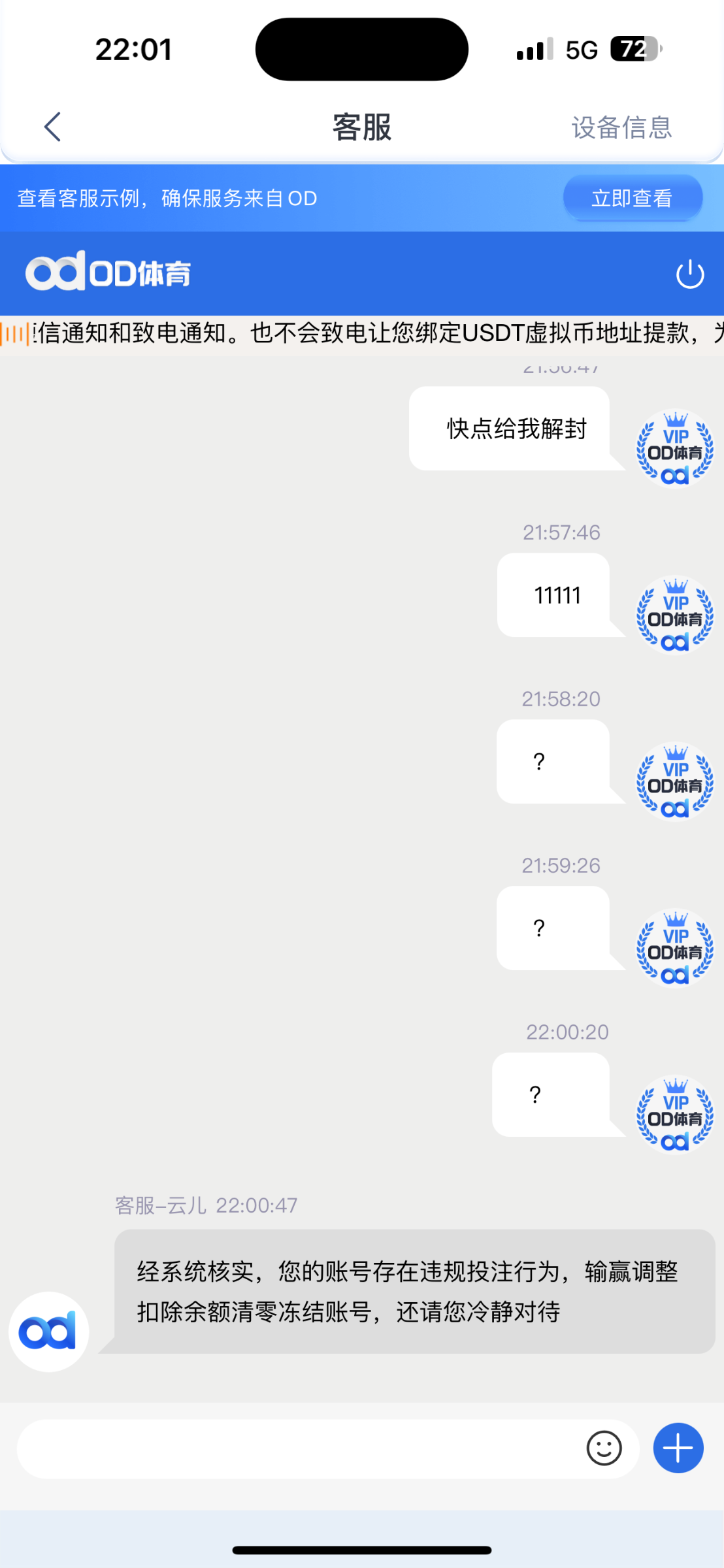The image size is (724, 1568).
Task: Select the customer service od avatar icon
Action: (x=48, y=1330)
